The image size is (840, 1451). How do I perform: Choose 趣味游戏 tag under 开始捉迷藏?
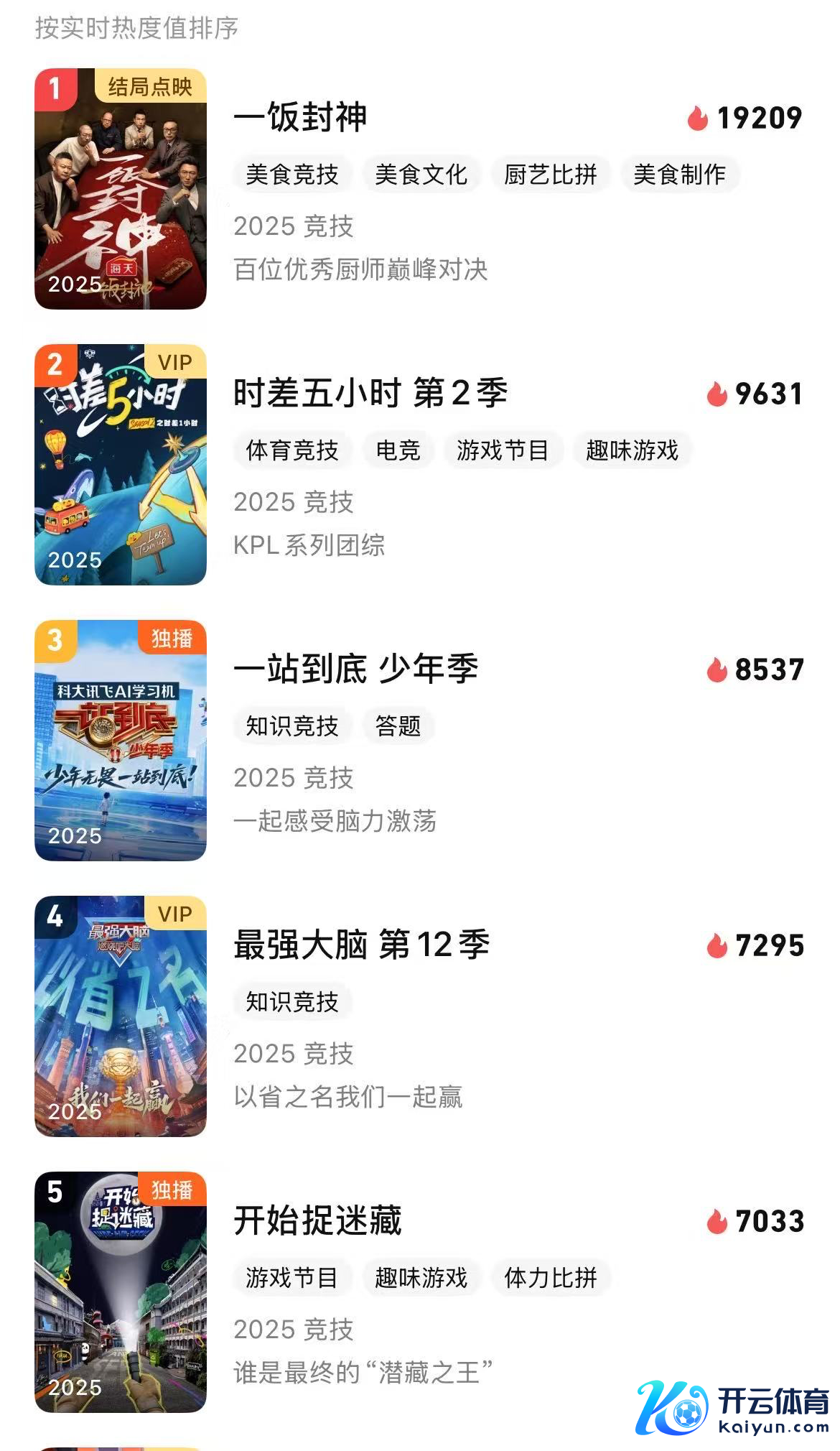pos(421,1278)
